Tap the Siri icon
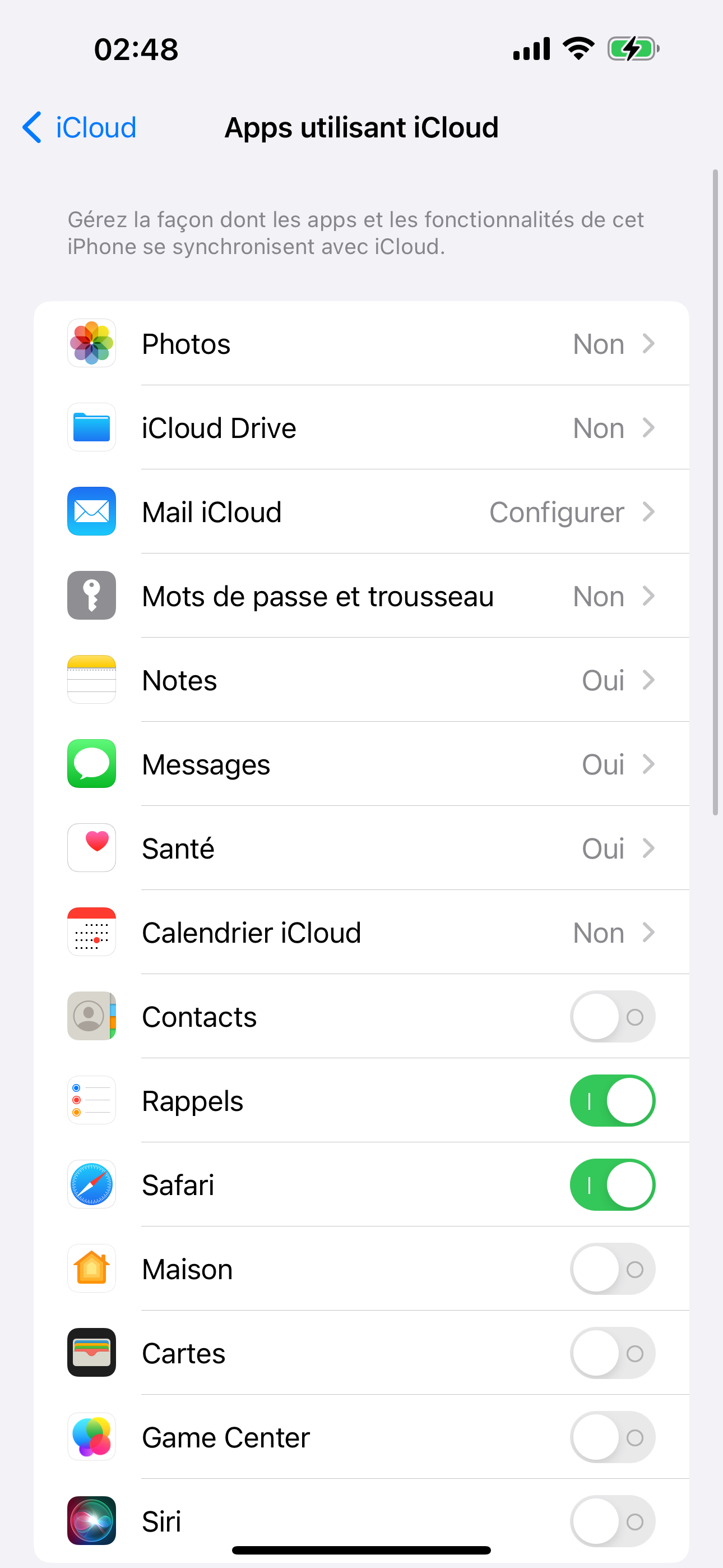The image size is (723, 1568). tap(91, 1521)
